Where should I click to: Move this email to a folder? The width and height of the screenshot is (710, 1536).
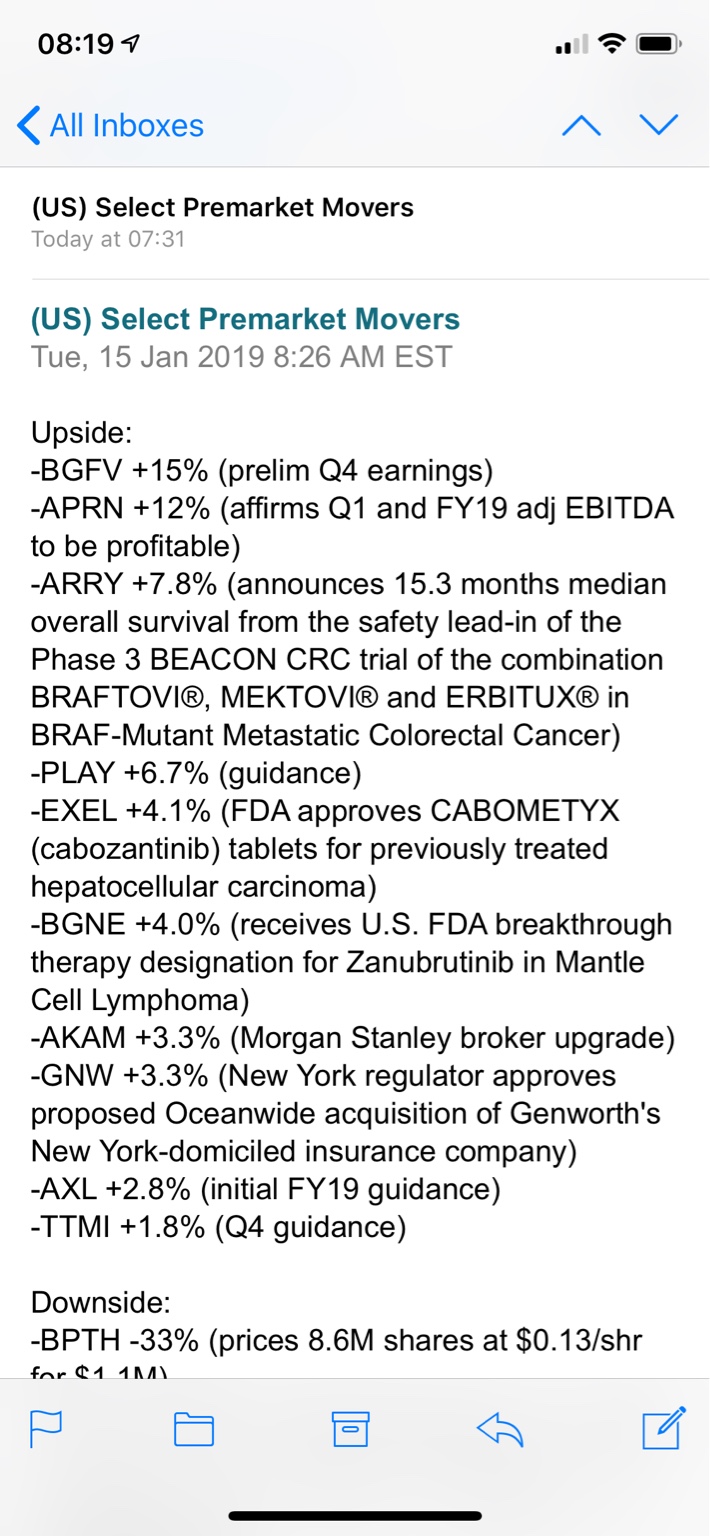pos(195,1429)
